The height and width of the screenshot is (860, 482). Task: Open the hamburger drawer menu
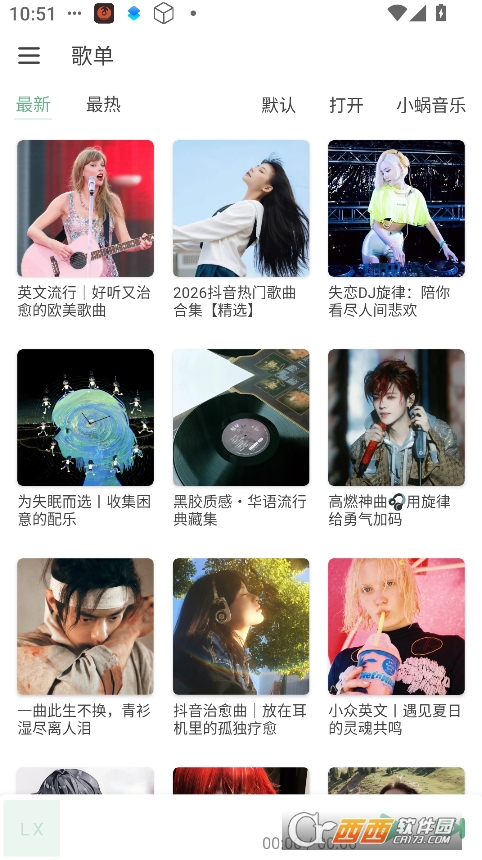click(x=29, y=55)
